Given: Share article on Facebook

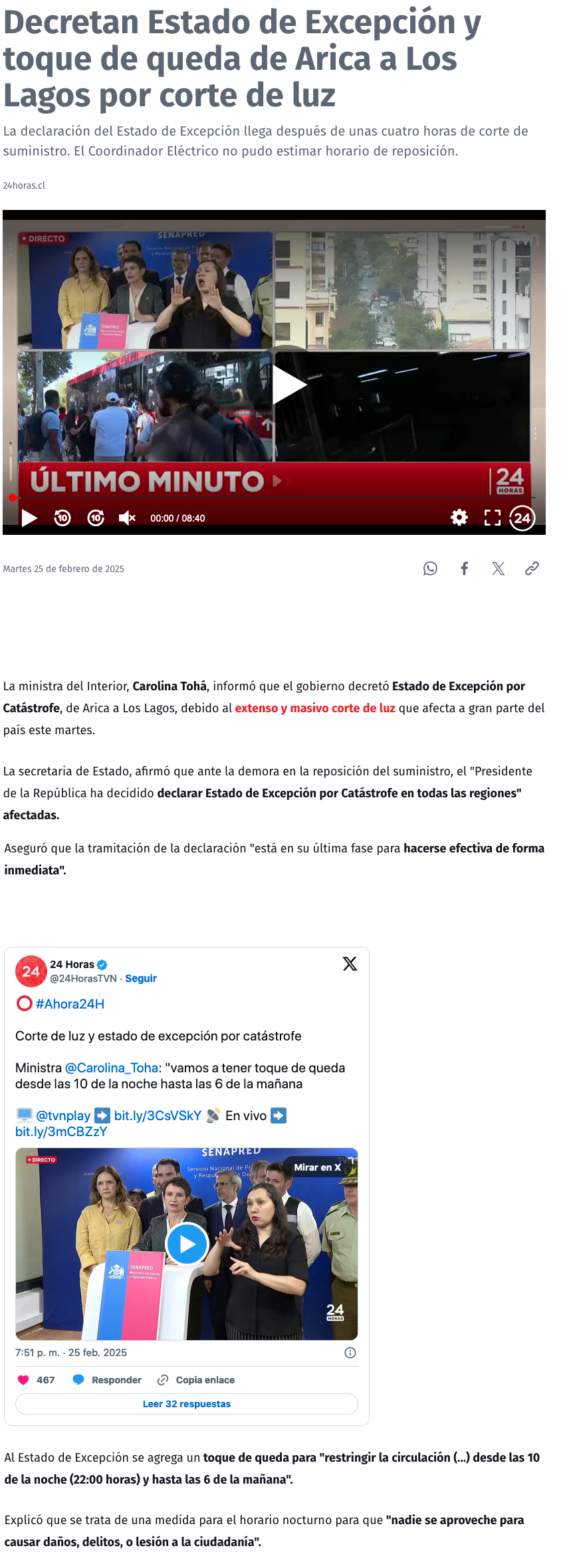Looking at the screenshot, I should (465, 568).
